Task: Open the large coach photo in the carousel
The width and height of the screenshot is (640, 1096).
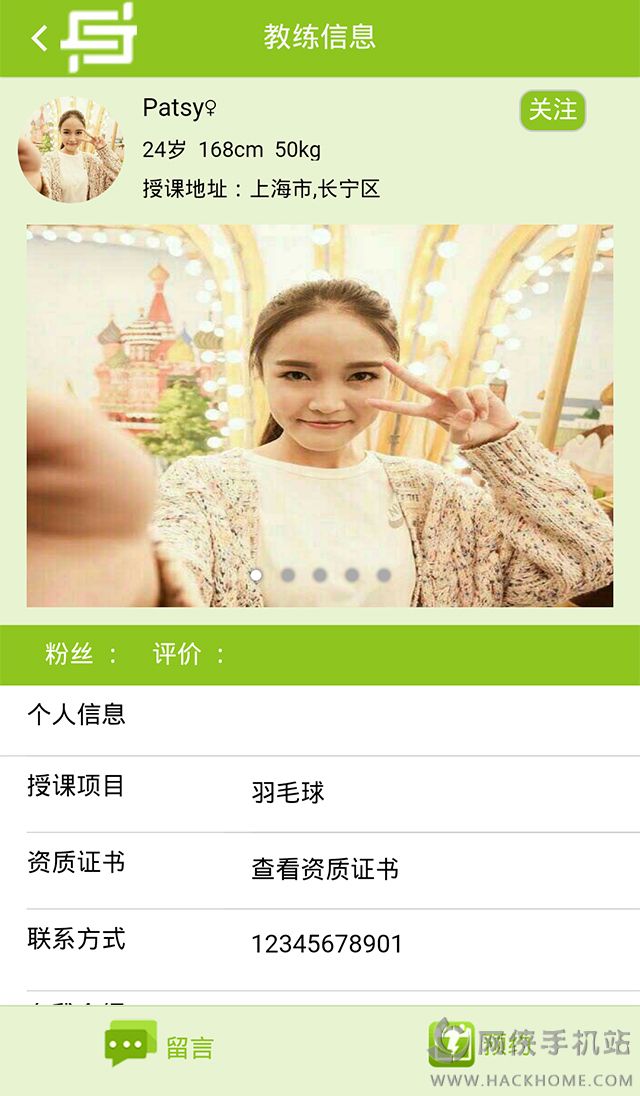Action: click(x=320, y=415)
